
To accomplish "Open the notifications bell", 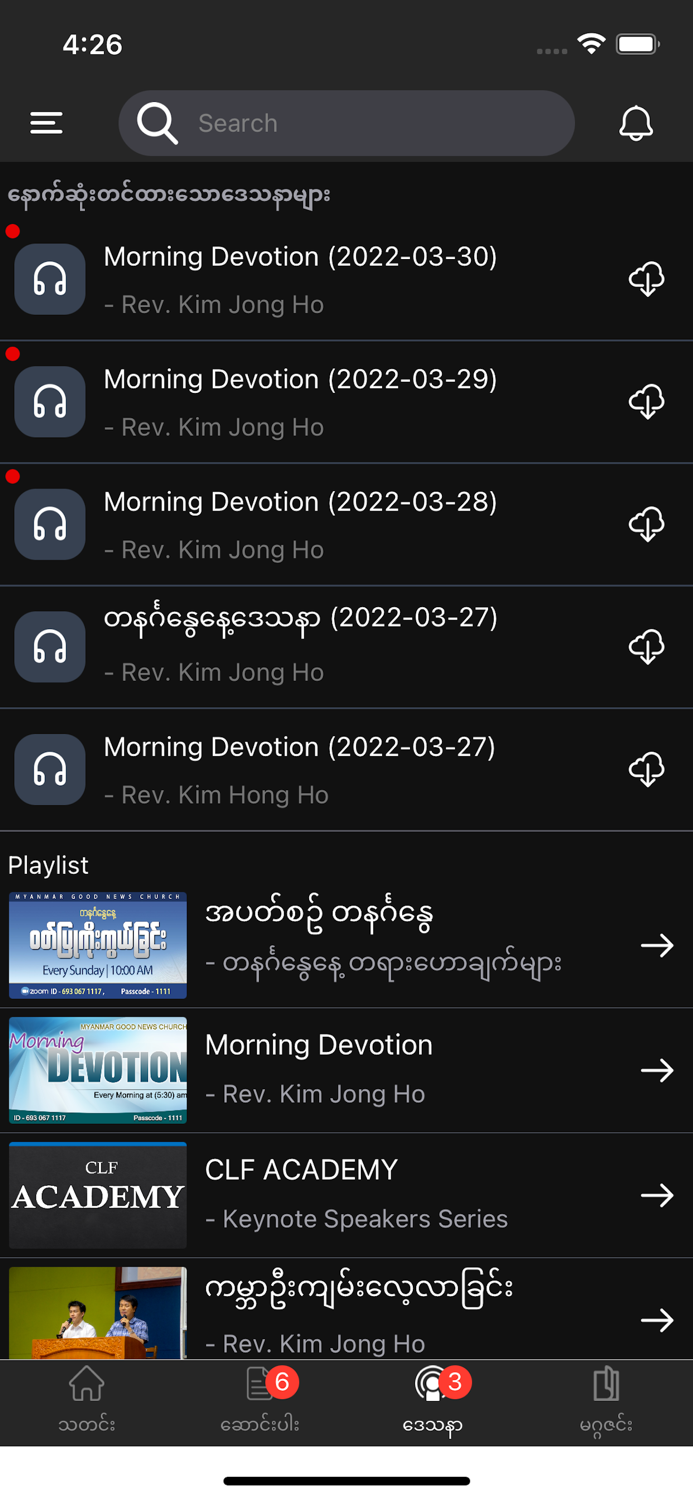I will tap(636, 123).
